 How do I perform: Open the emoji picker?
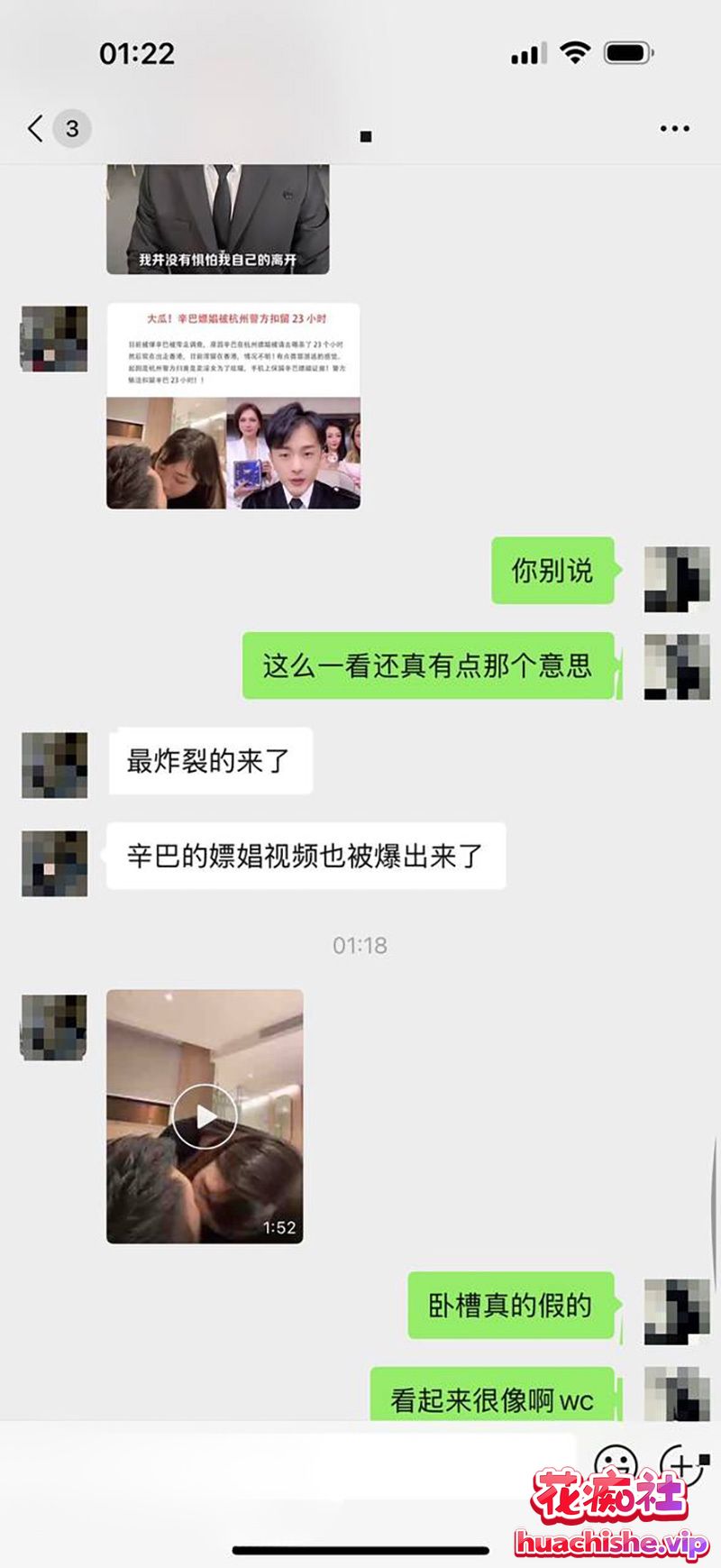pos(616,1465)
